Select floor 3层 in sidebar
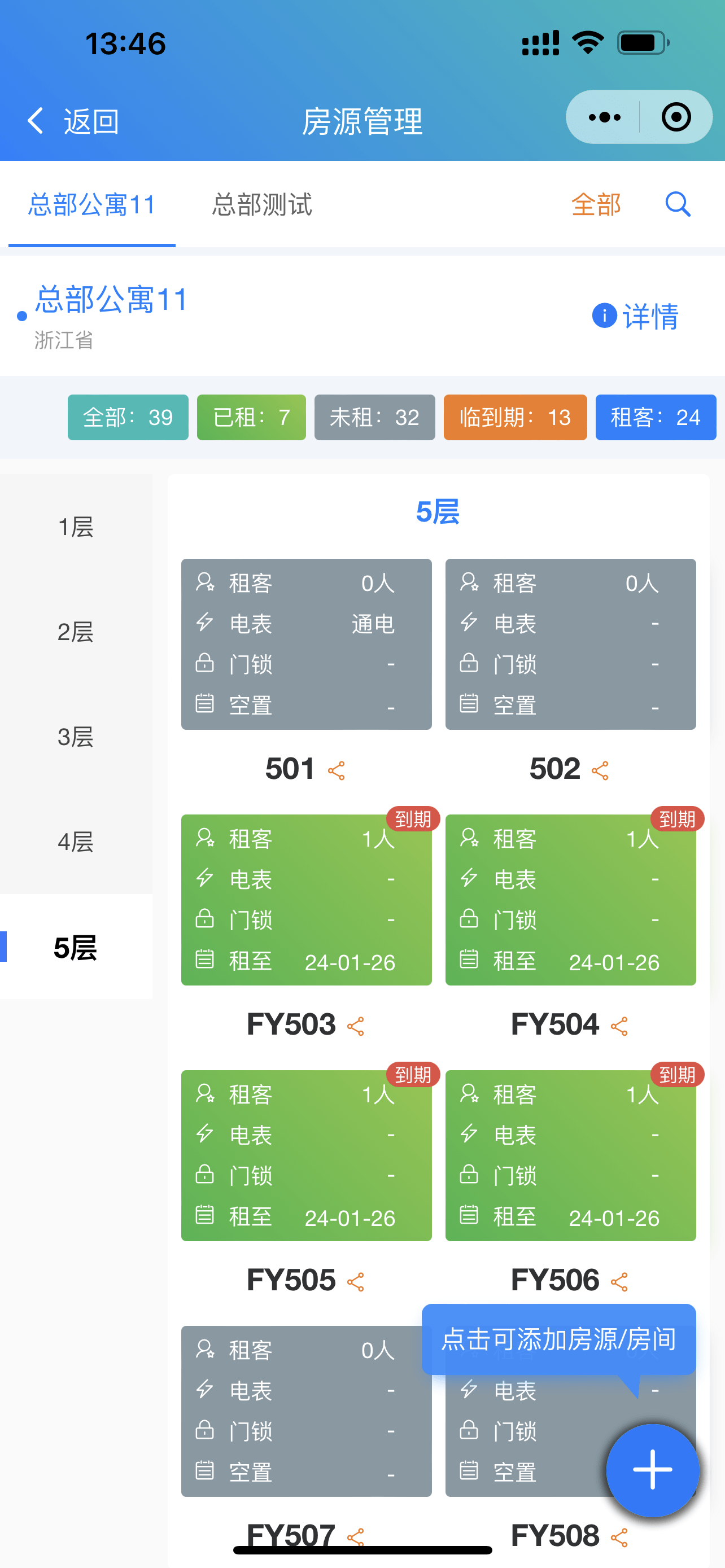Viewport: 725px width, 1568px height. 76,737
